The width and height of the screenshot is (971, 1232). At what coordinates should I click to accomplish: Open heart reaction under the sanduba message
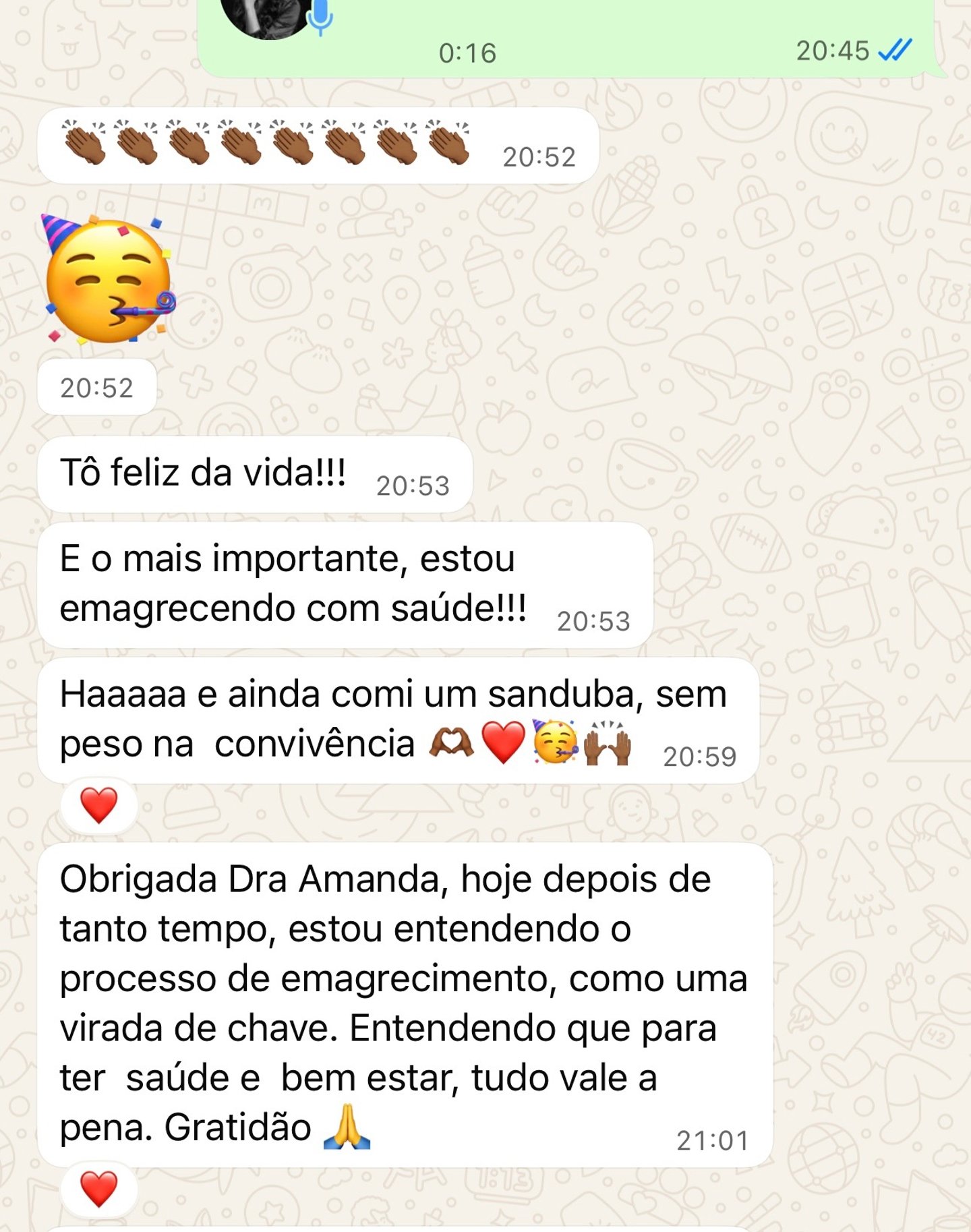click(x=99, y=805)
